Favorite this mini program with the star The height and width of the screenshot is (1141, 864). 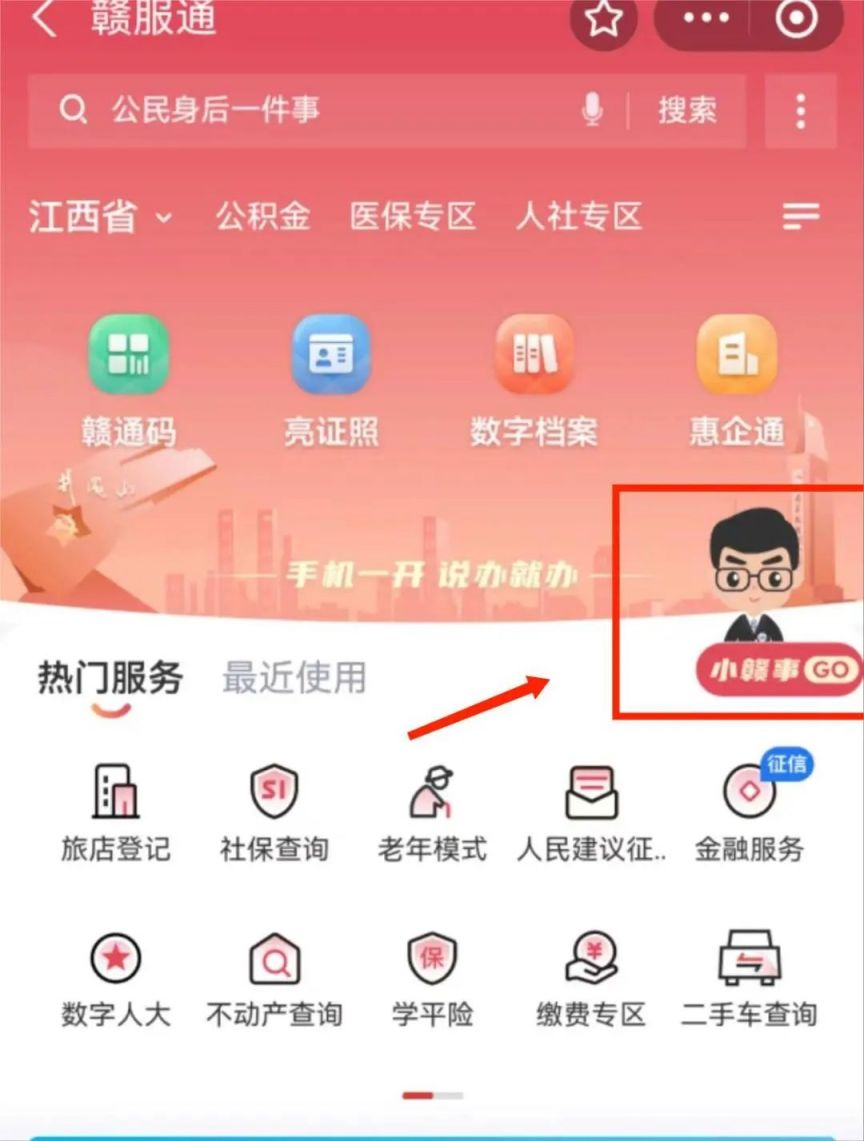coord(603,19)
